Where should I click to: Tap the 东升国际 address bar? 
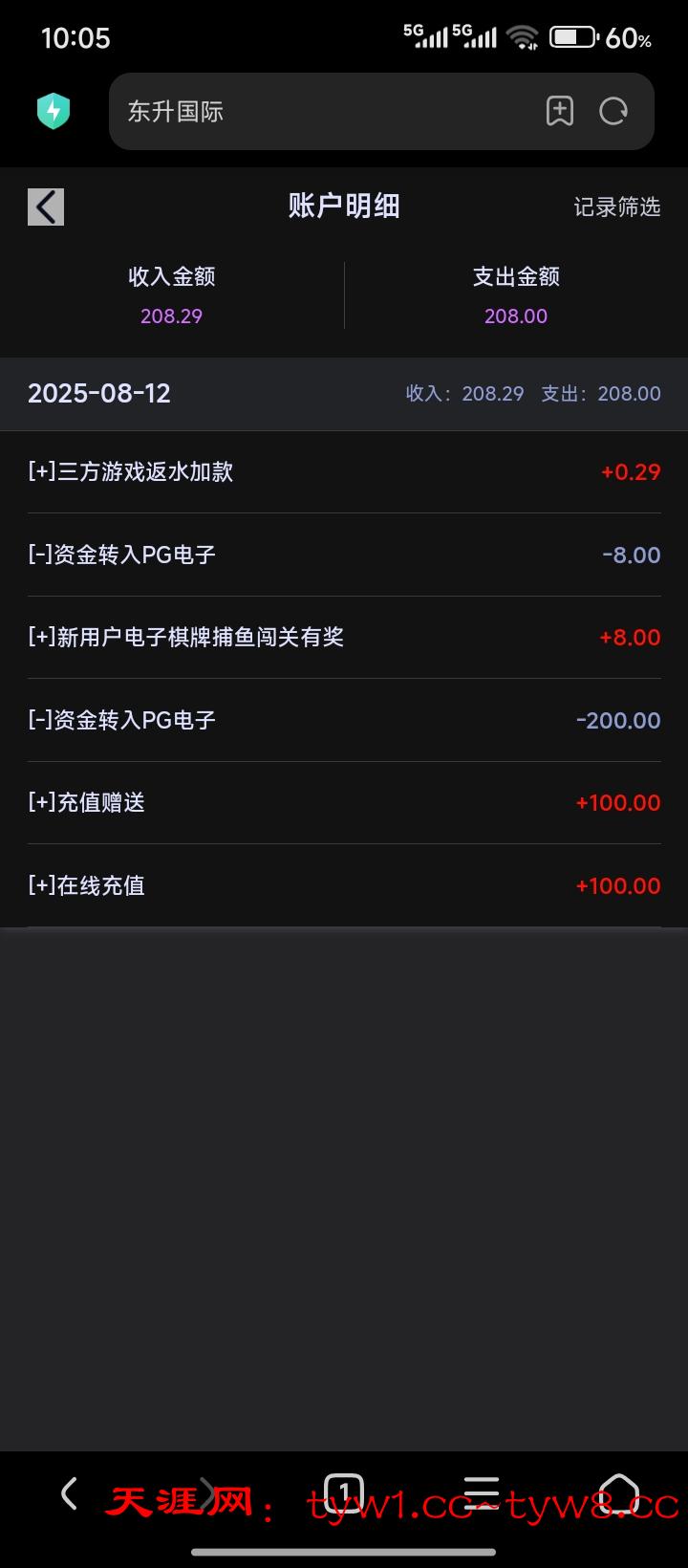point(325,112)
